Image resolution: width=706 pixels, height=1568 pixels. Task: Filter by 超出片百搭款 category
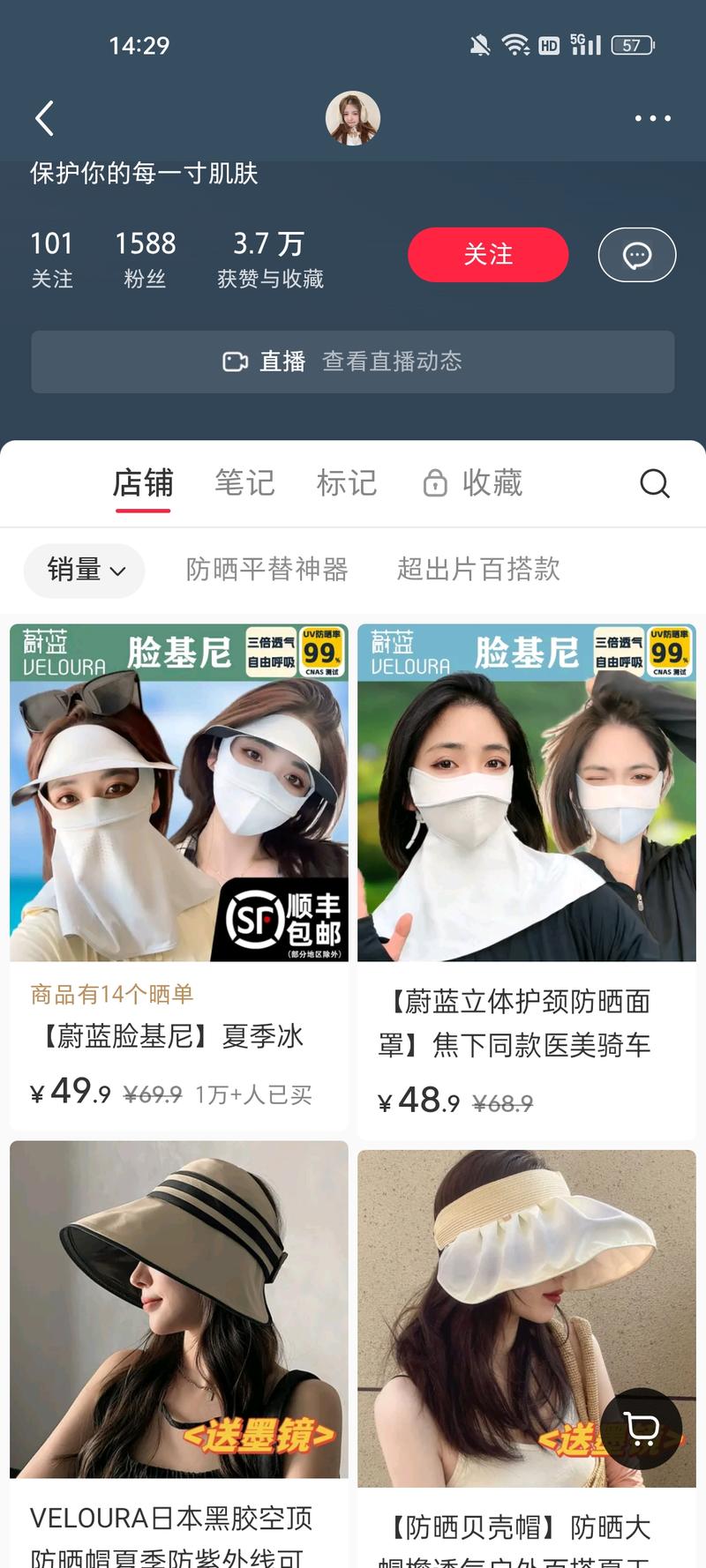pos(478,570)
